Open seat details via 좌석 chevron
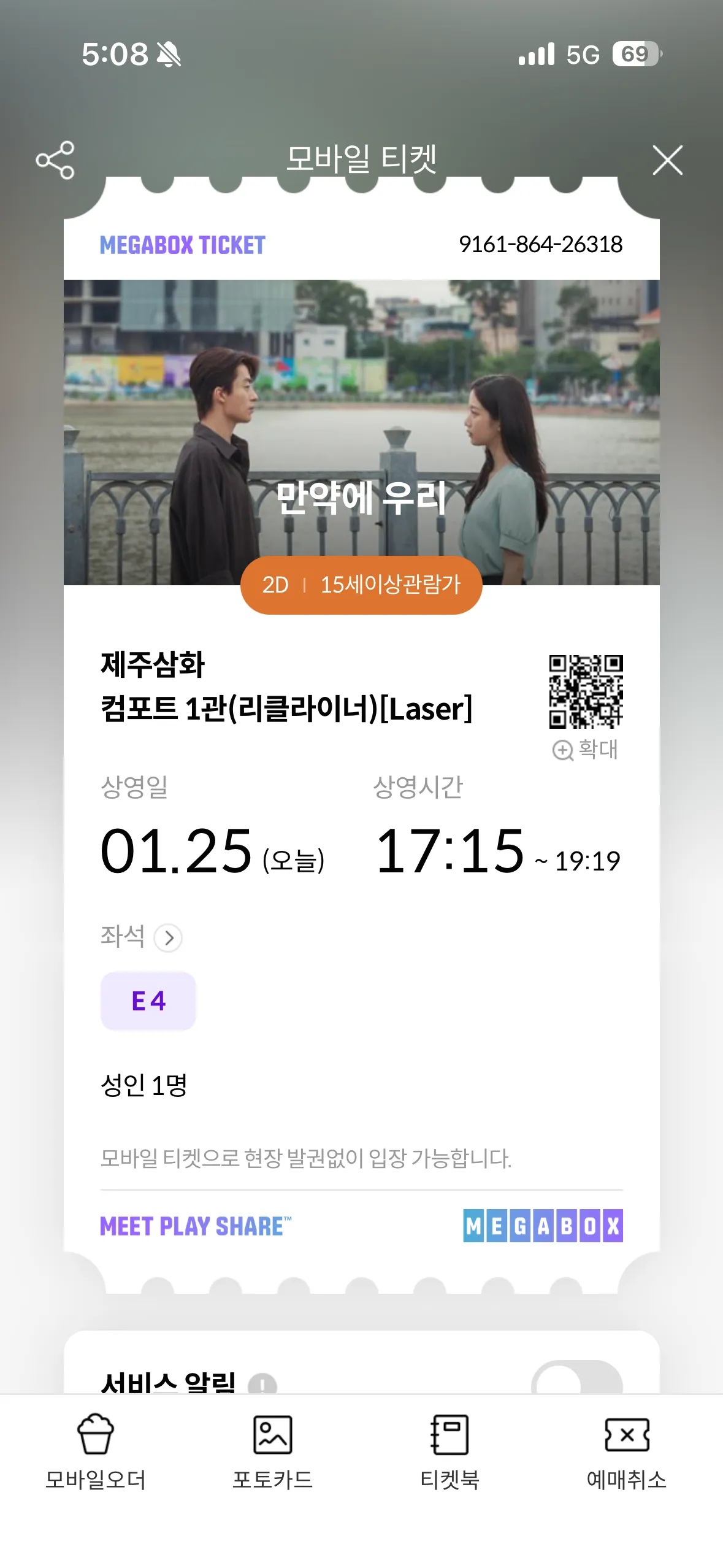 pos(168,937)
